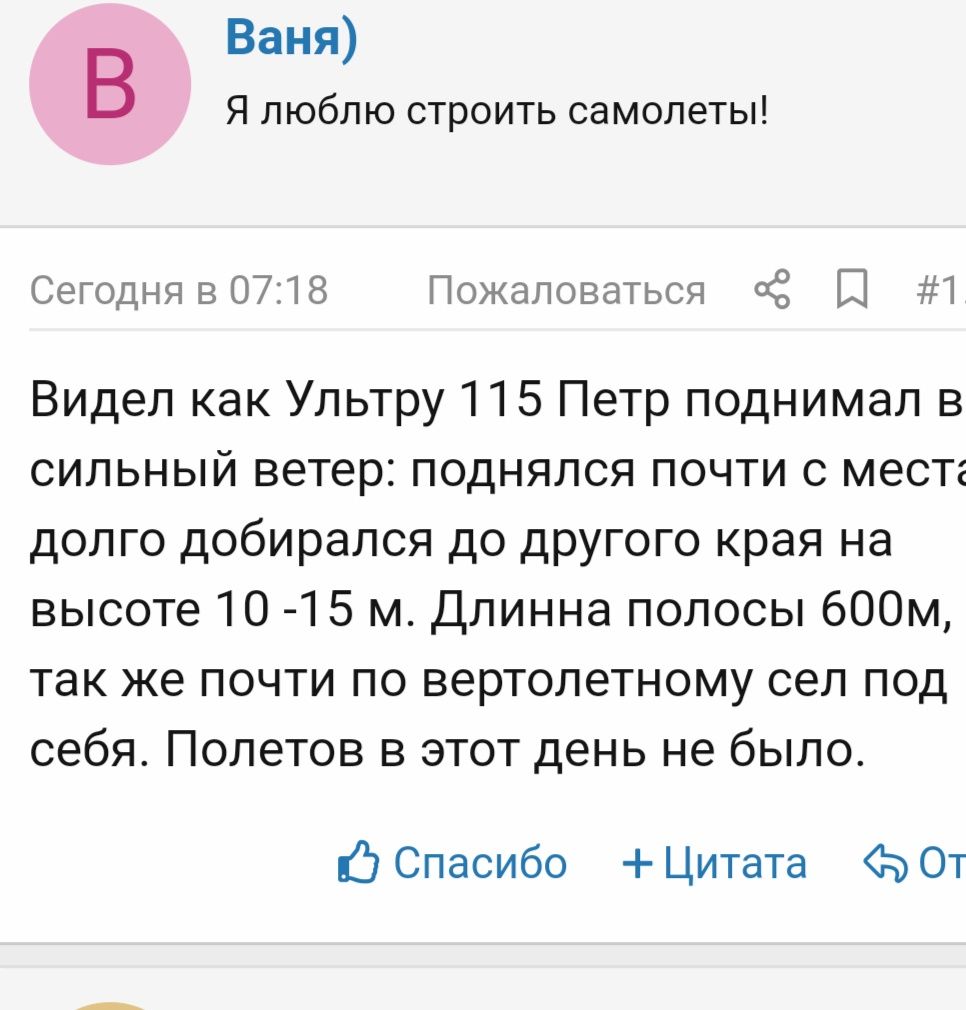Tap the pink avatar with letter B

pyautogui.click(x=110, y=84)
